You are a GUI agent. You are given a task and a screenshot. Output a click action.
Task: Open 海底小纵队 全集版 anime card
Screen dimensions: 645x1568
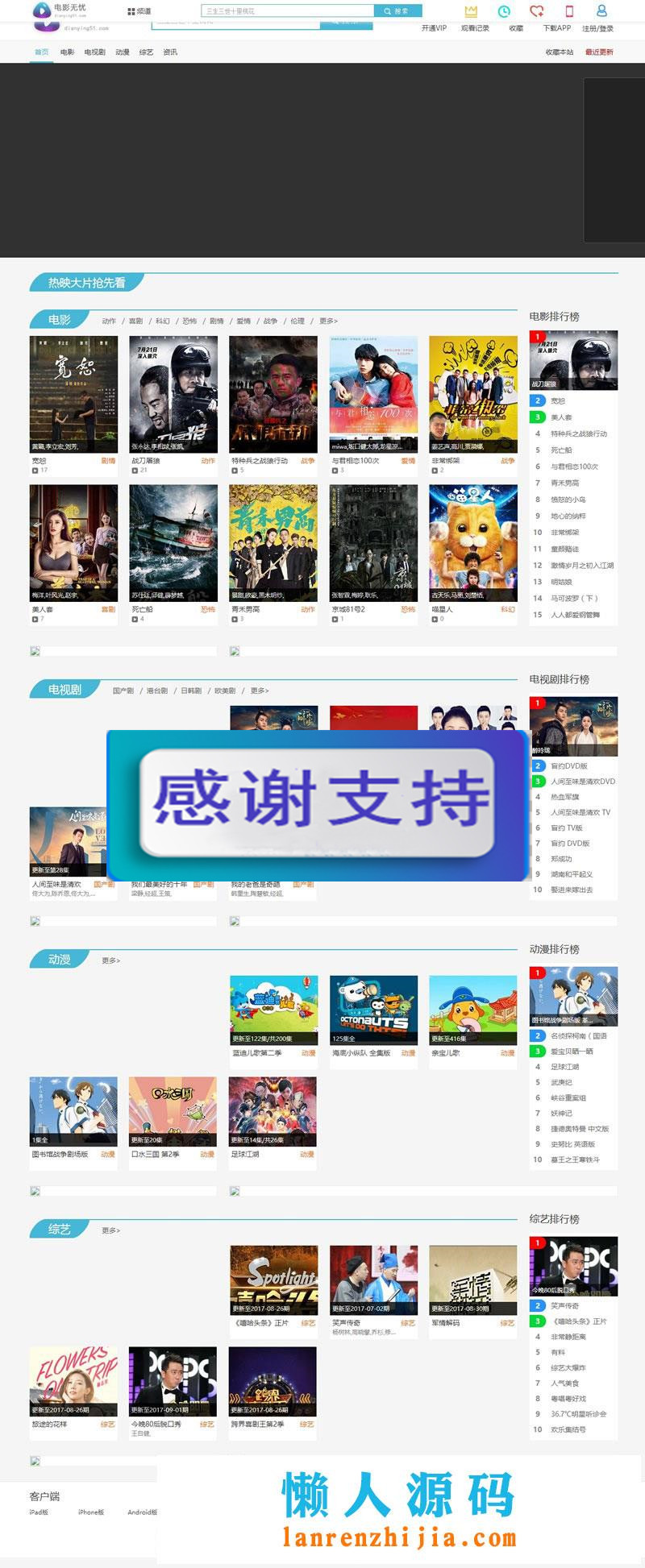373,1010
